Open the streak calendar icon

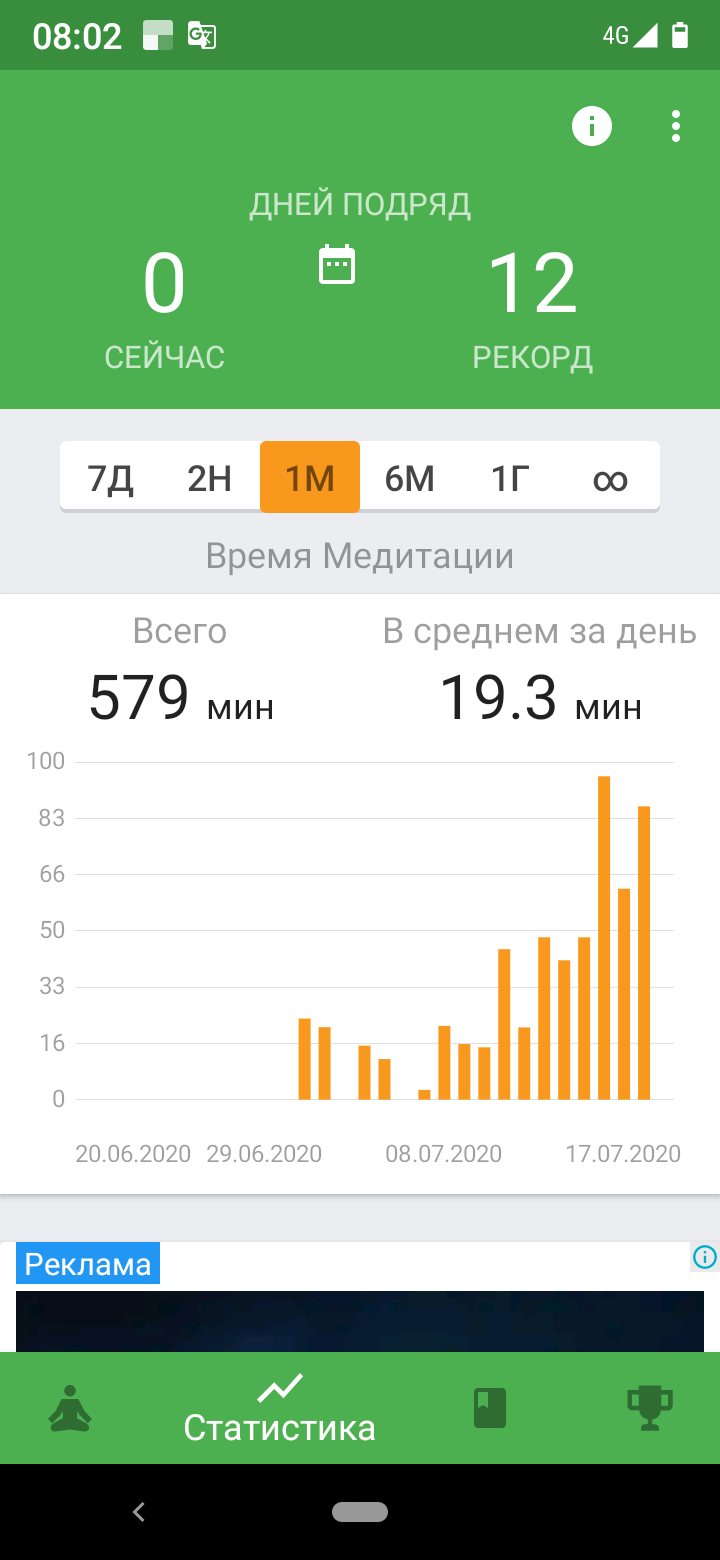(x=337, y=265)
